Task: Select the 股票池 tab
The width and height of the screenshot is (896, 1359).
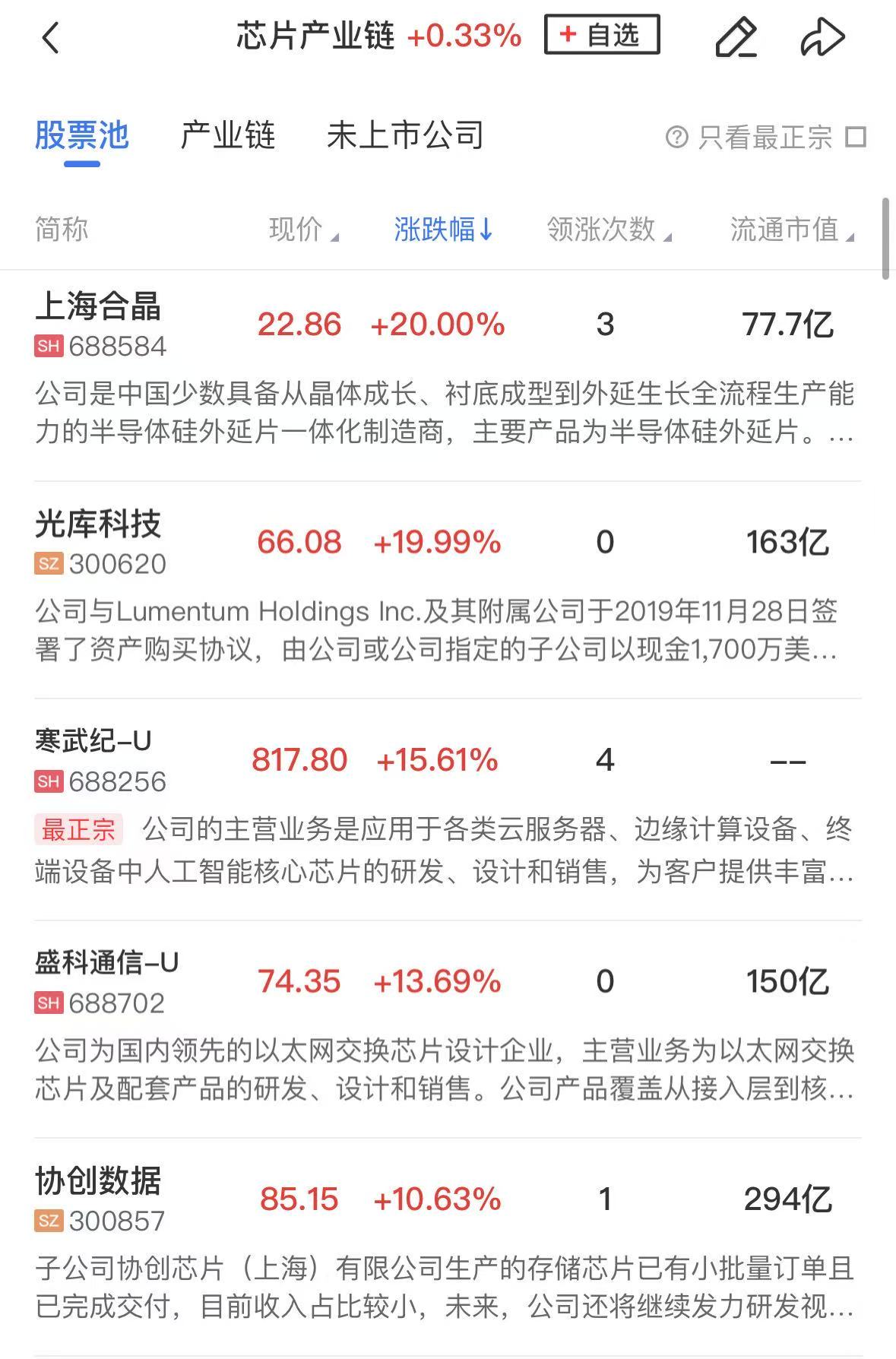Action: (82, 136)
